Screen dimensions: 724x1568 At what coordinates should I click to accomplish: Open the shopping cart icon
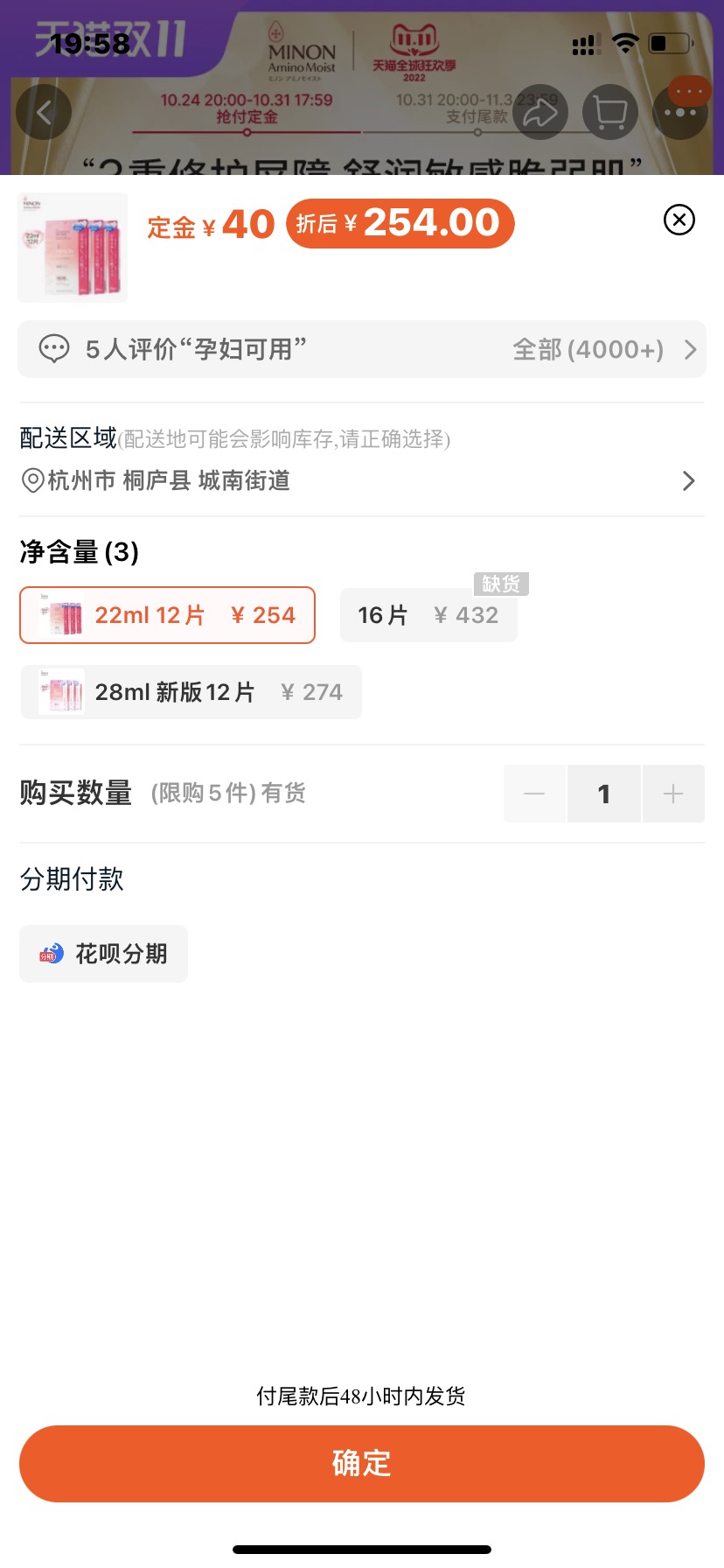[x=610, y=112]
